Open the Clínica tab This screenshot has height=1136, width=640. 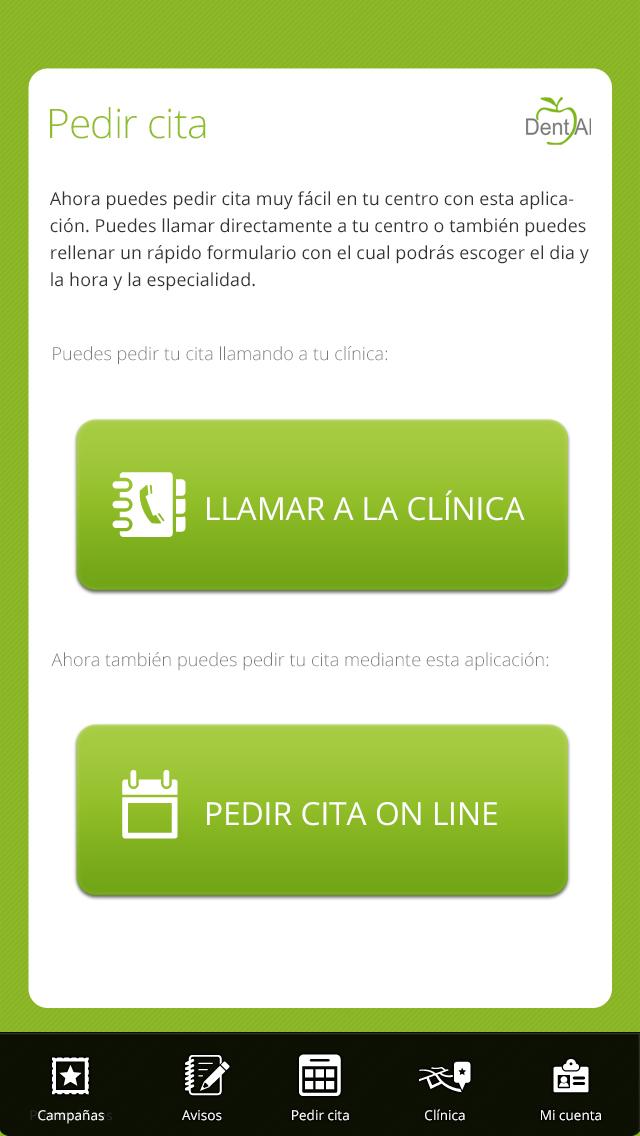[444, 1087]
